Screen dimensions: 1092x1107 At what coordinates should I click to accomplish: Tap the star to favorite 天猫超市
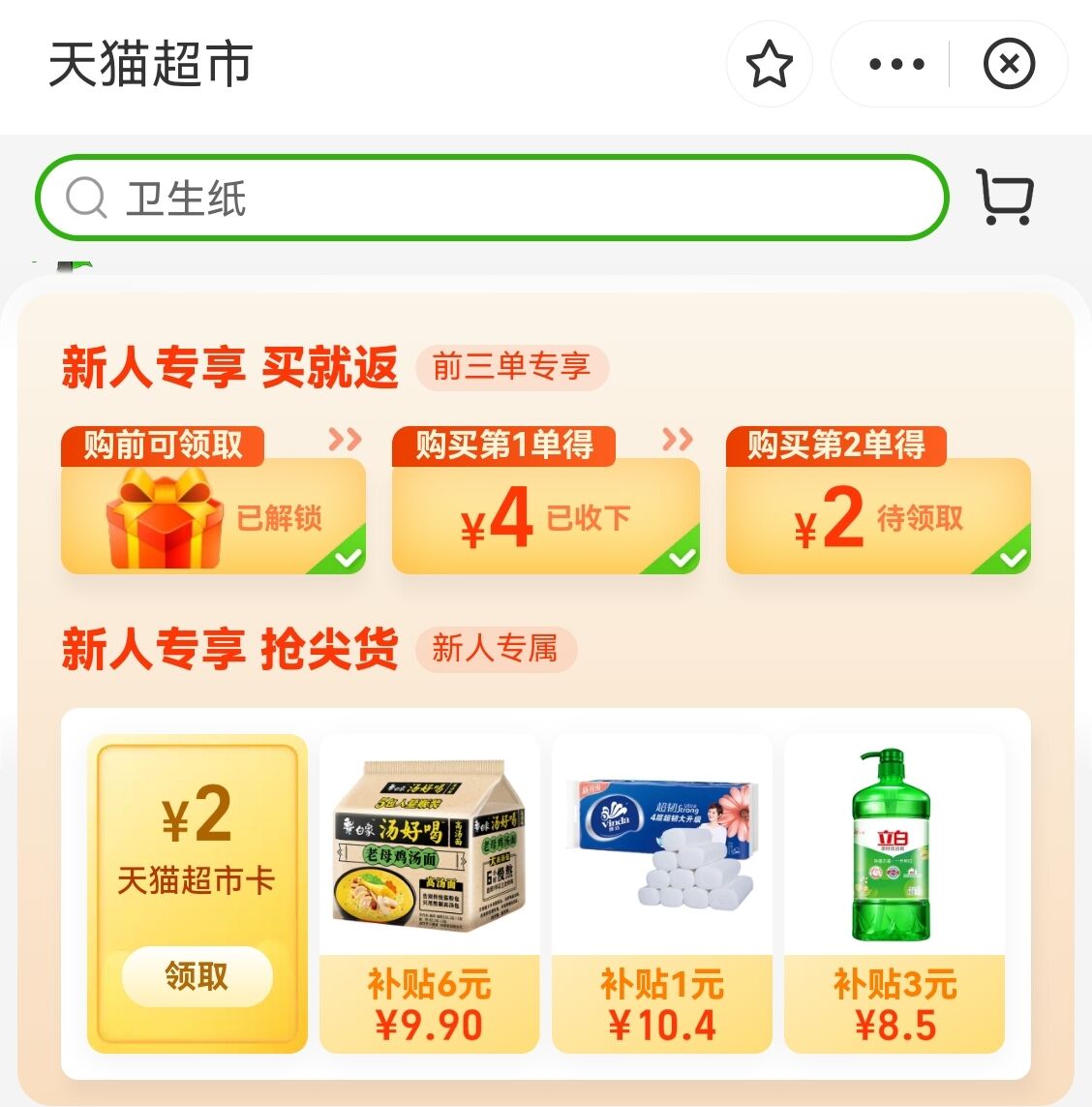pos(770,64)
